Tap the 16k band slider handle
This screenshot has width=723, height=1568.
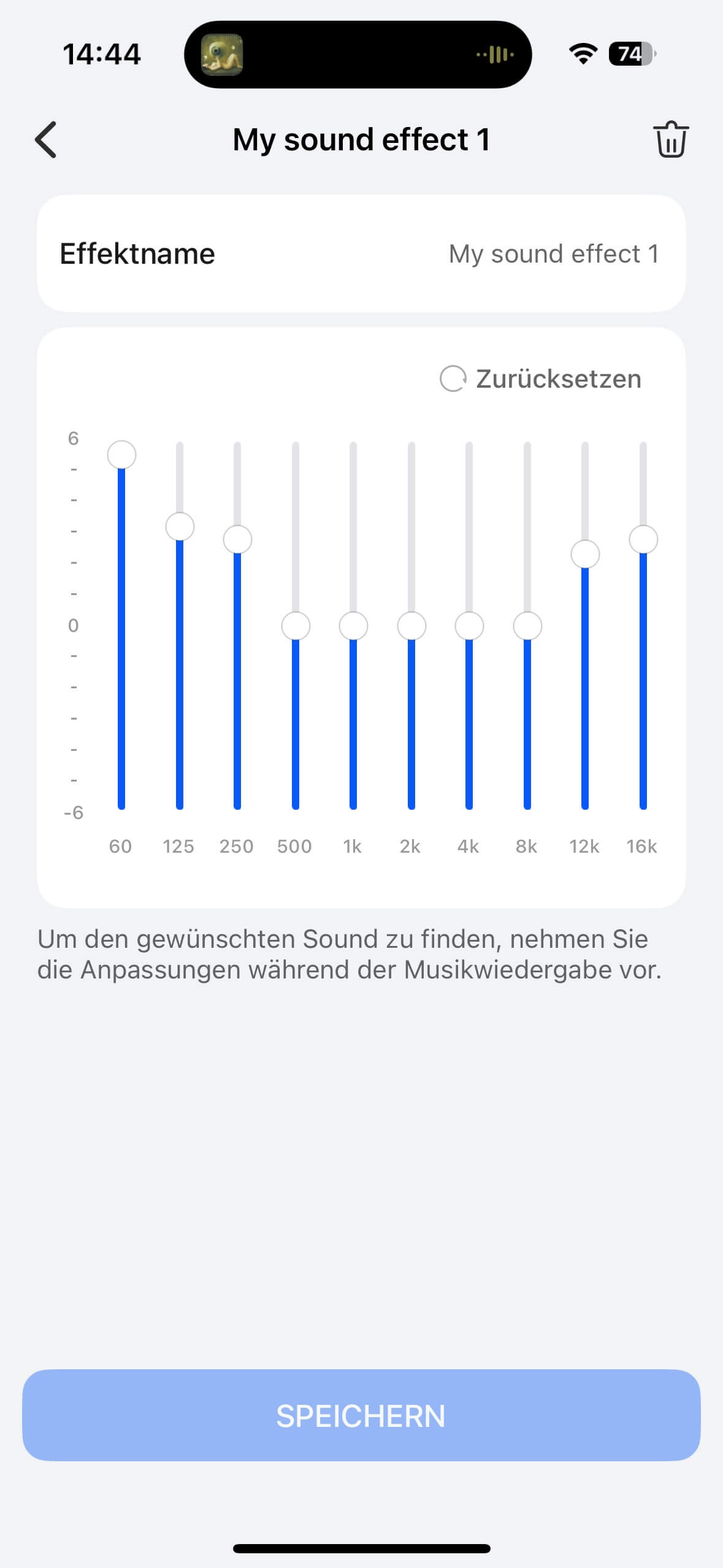[x=643, y=540]
